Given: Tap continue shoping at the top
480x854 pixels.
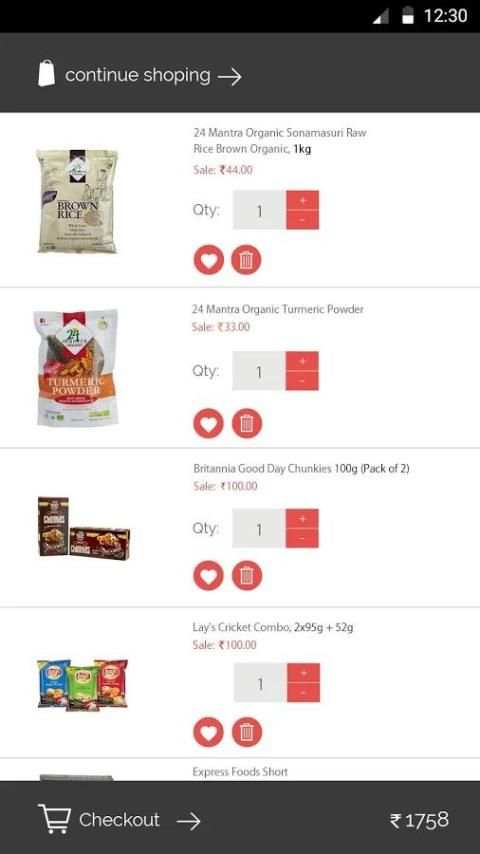Looking at the screenshot, I should pyautogui.click(x=139, y=75).
